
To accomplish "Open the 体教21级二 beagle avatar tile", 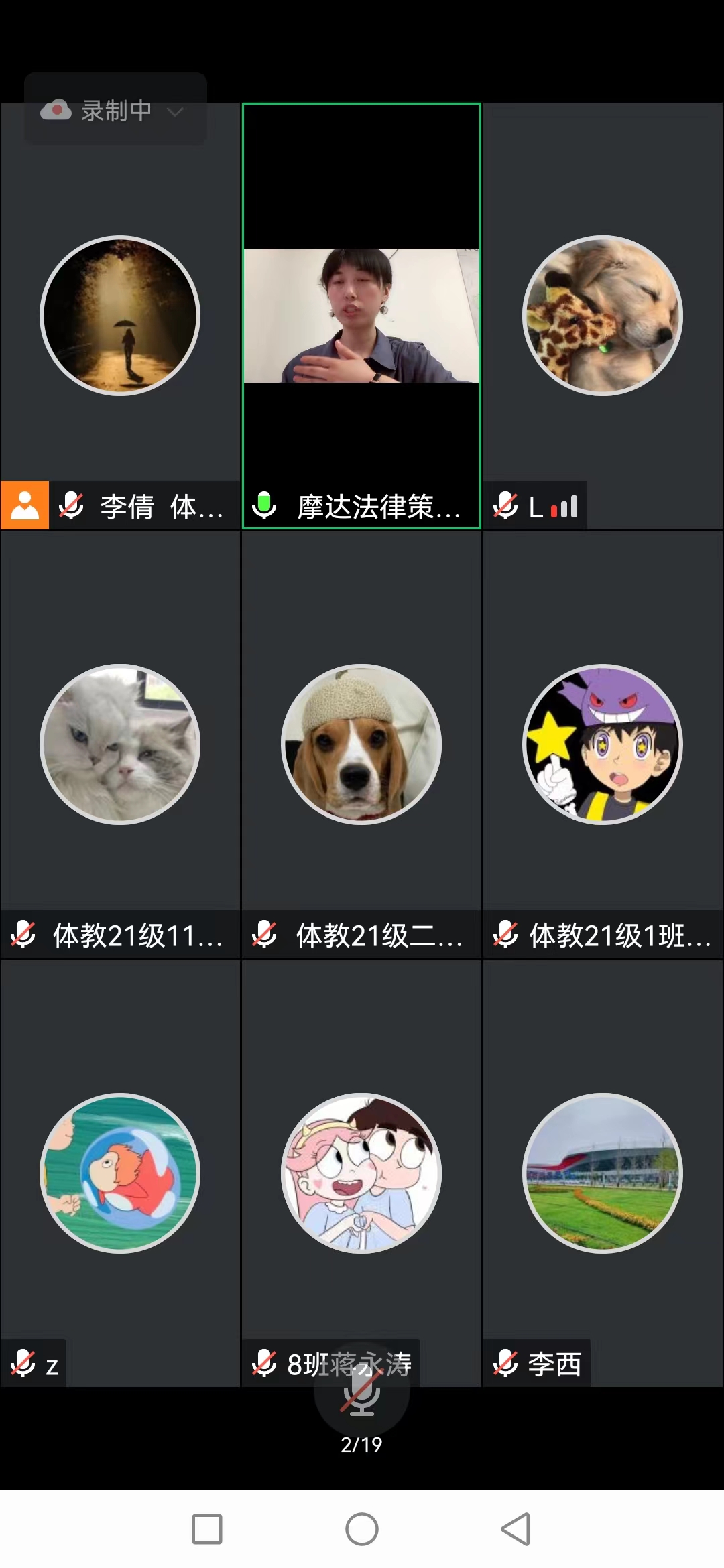I will click(x=361, y=744).
